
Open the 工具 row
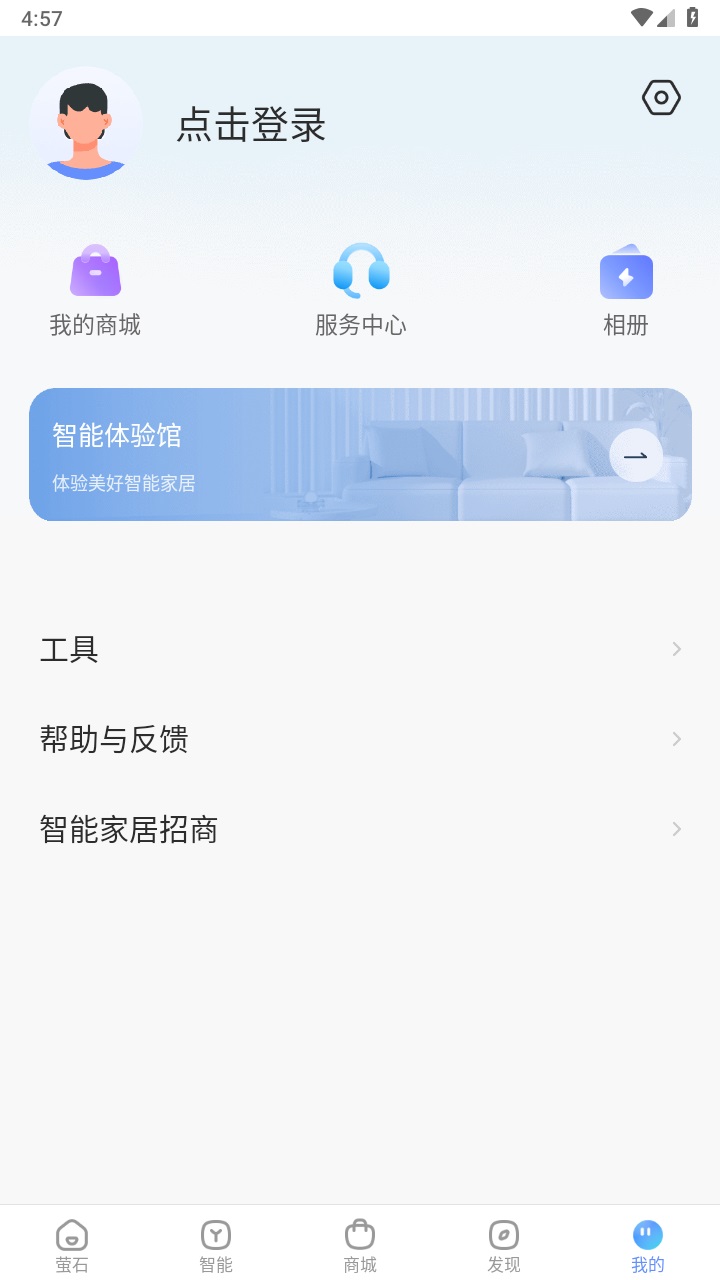click(x=360, y=649)
